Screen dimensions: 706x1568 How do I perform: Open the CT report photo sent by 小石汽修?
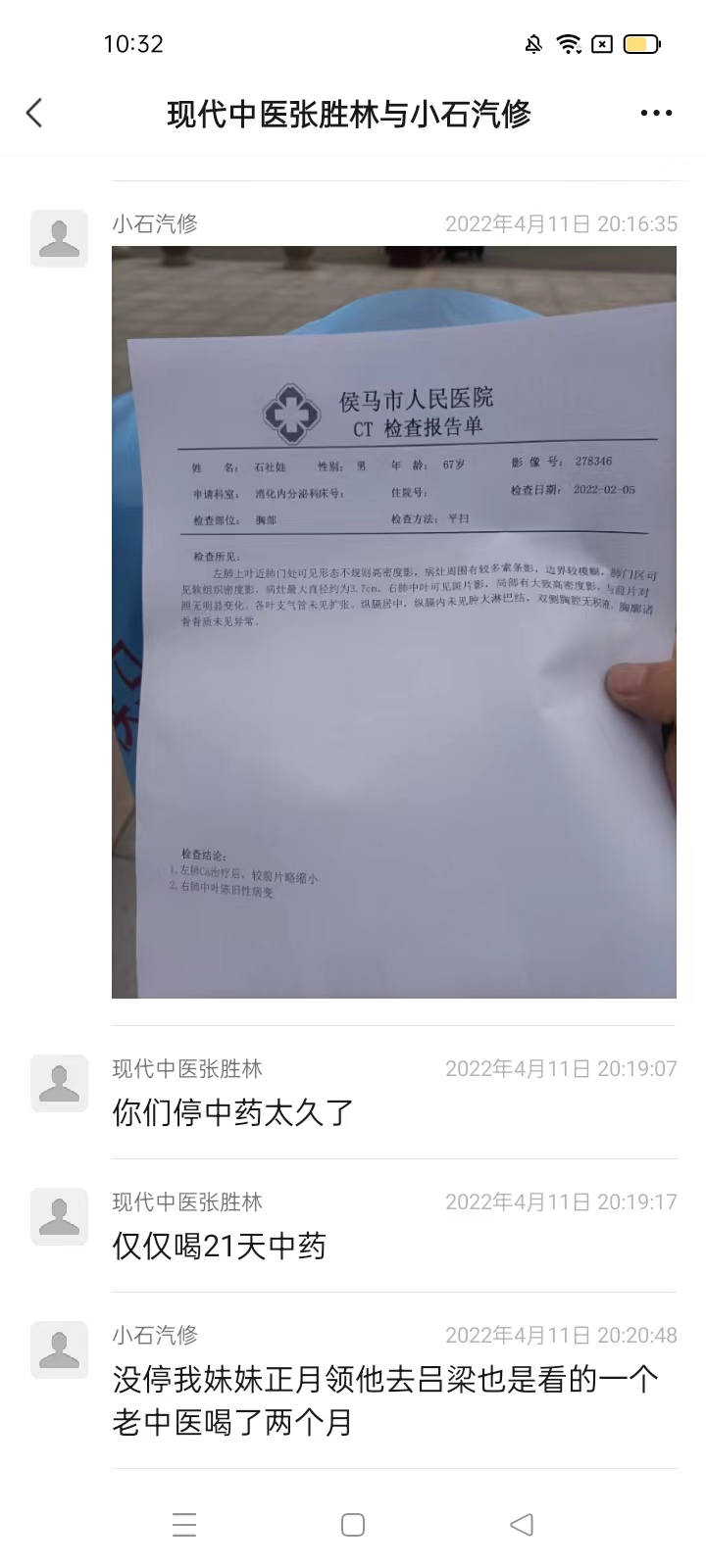394,622
